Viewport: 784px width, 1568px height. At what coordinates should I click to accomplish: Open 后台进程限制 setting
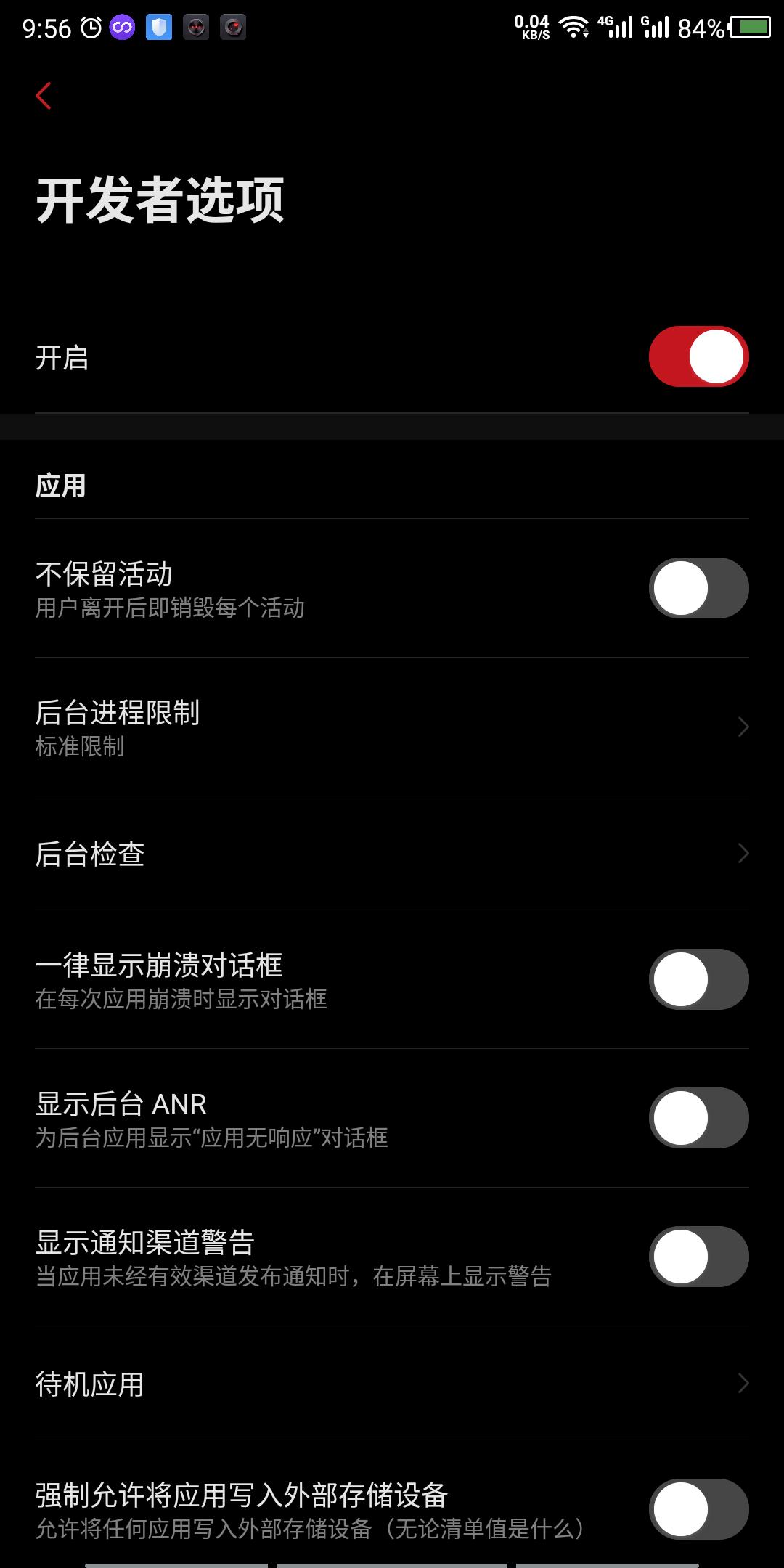coord(392,727)
